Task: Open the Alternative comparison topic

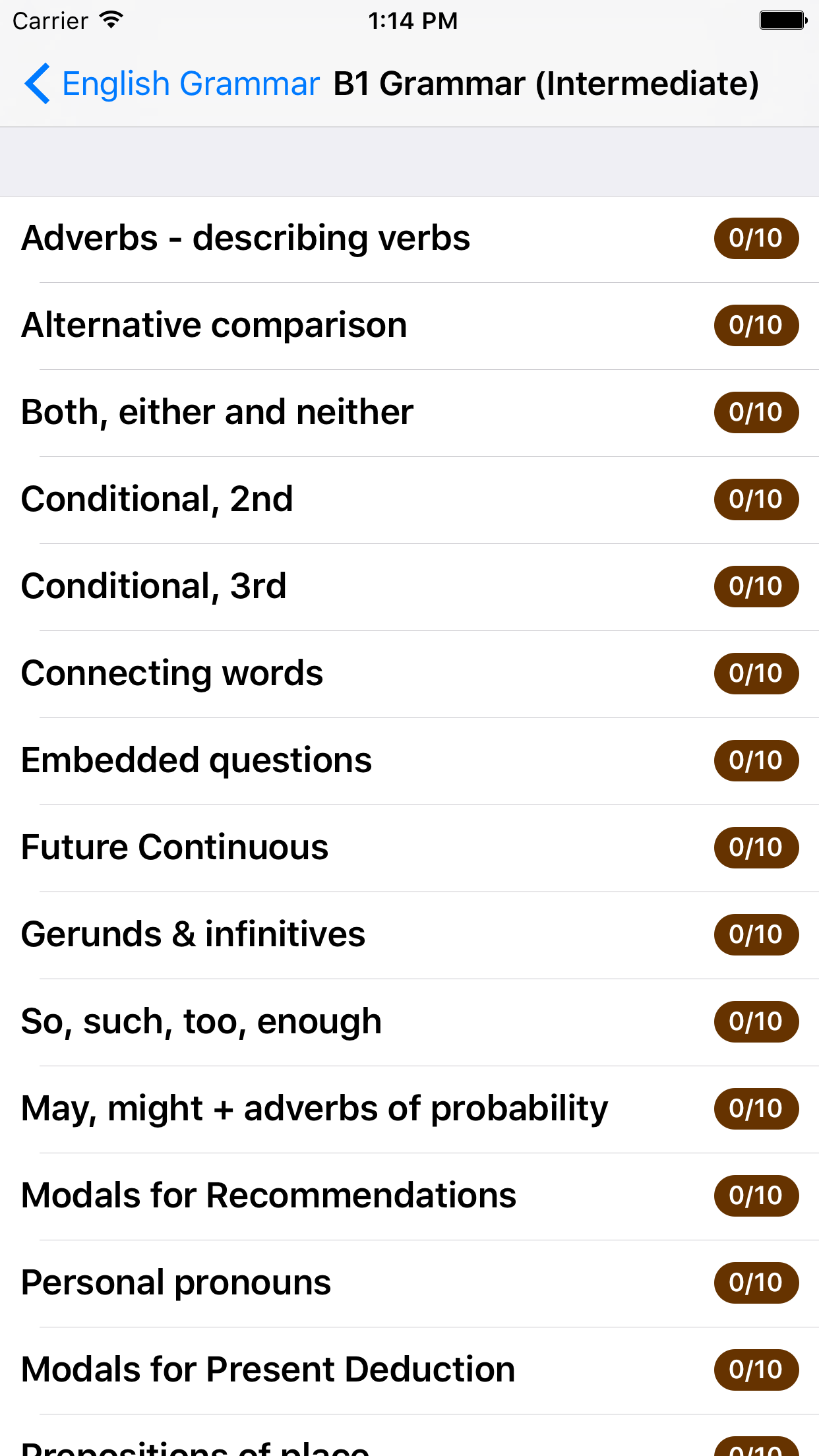Action: 214,324
